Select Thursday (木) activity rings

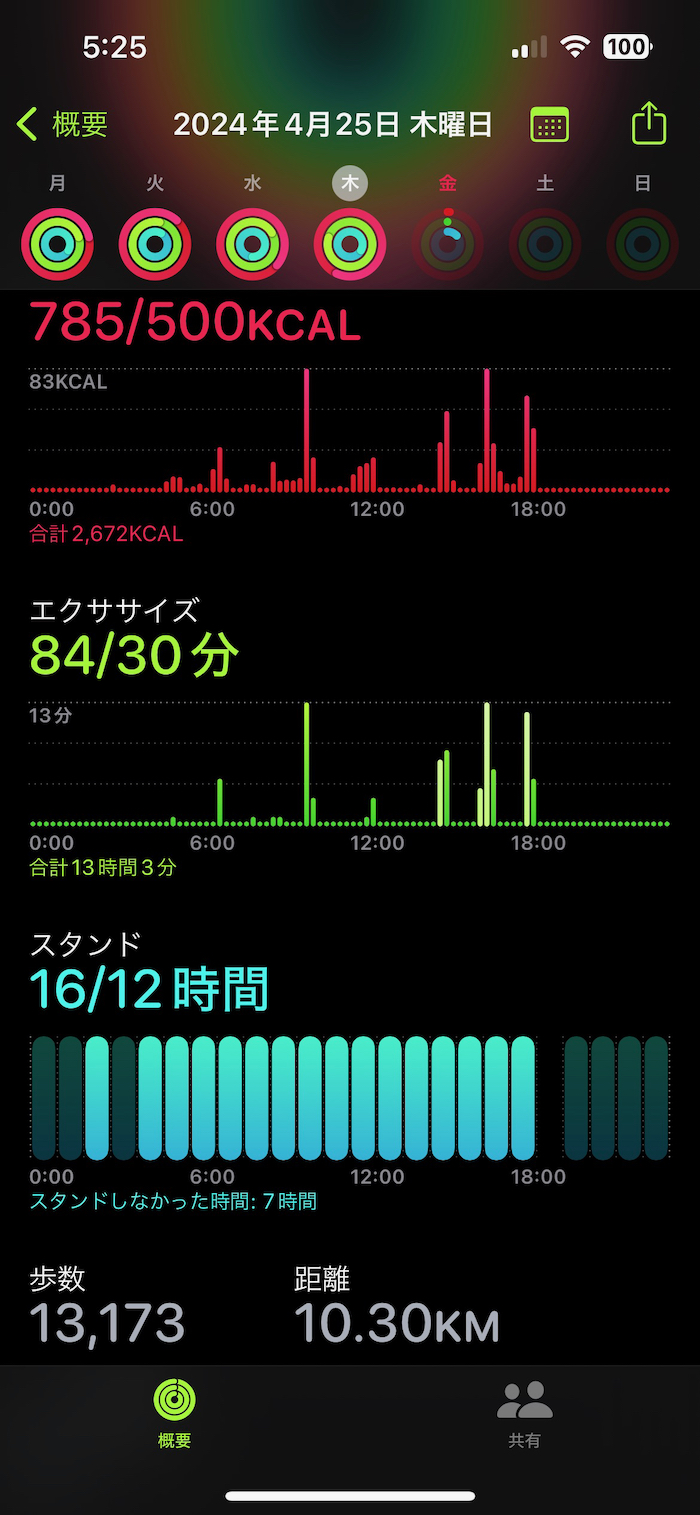pos(350,243)
